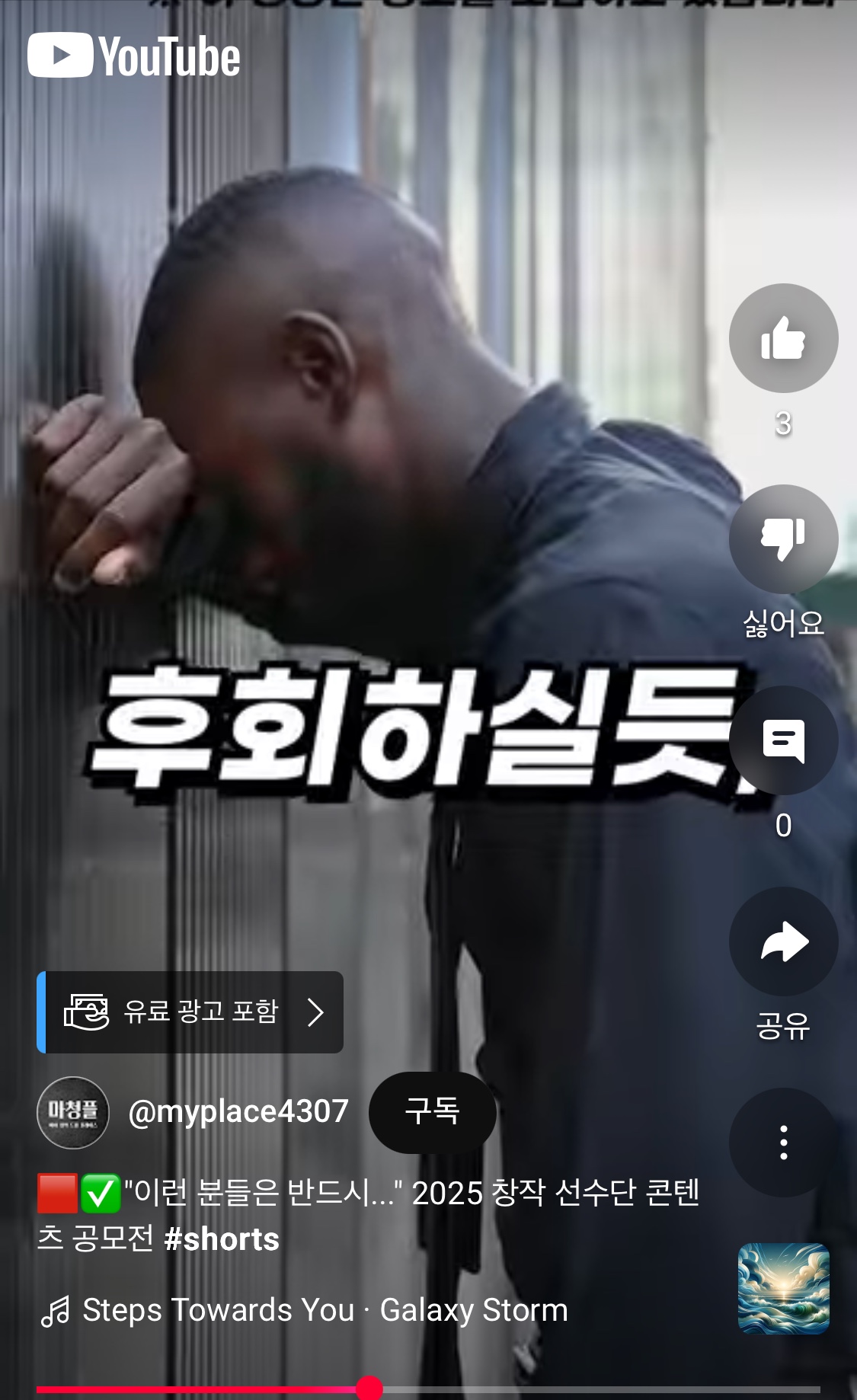Viewport: 857px width, 1400px height.
Task: Open the comments section
Action: point(783,740)
